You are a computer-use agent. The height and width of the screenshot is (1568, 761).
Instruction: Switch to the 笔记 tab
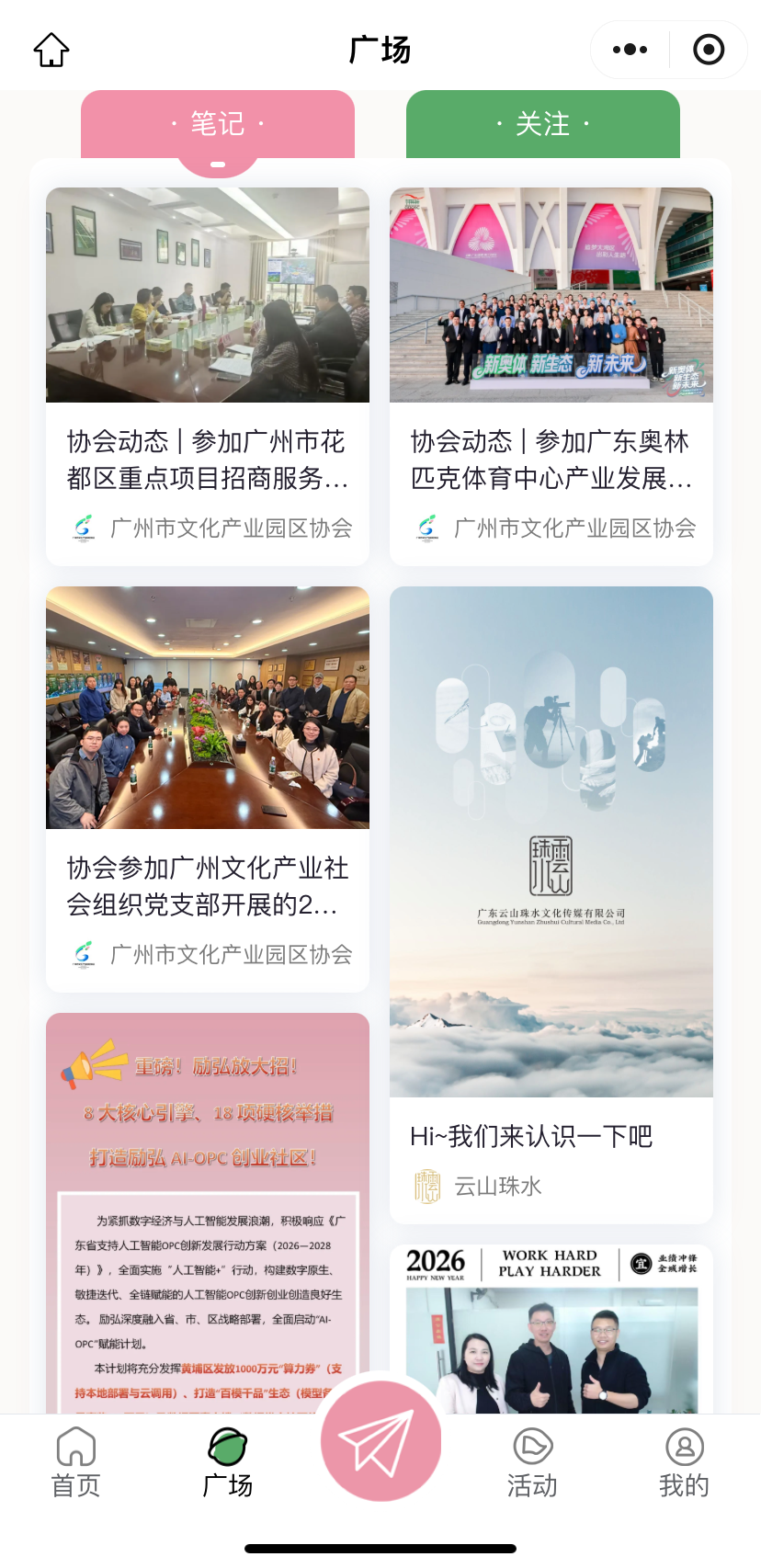tap(218, 124)
